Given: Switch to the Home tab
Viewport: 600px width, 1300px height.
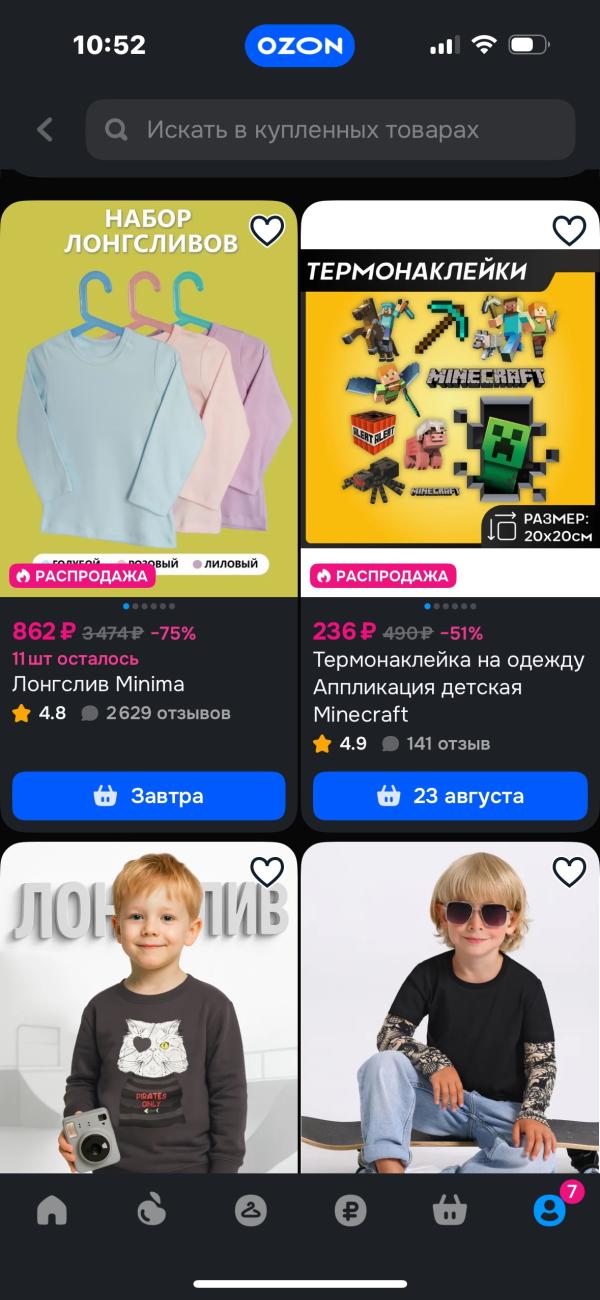Looking at the screenshot, I should 52,1210.
